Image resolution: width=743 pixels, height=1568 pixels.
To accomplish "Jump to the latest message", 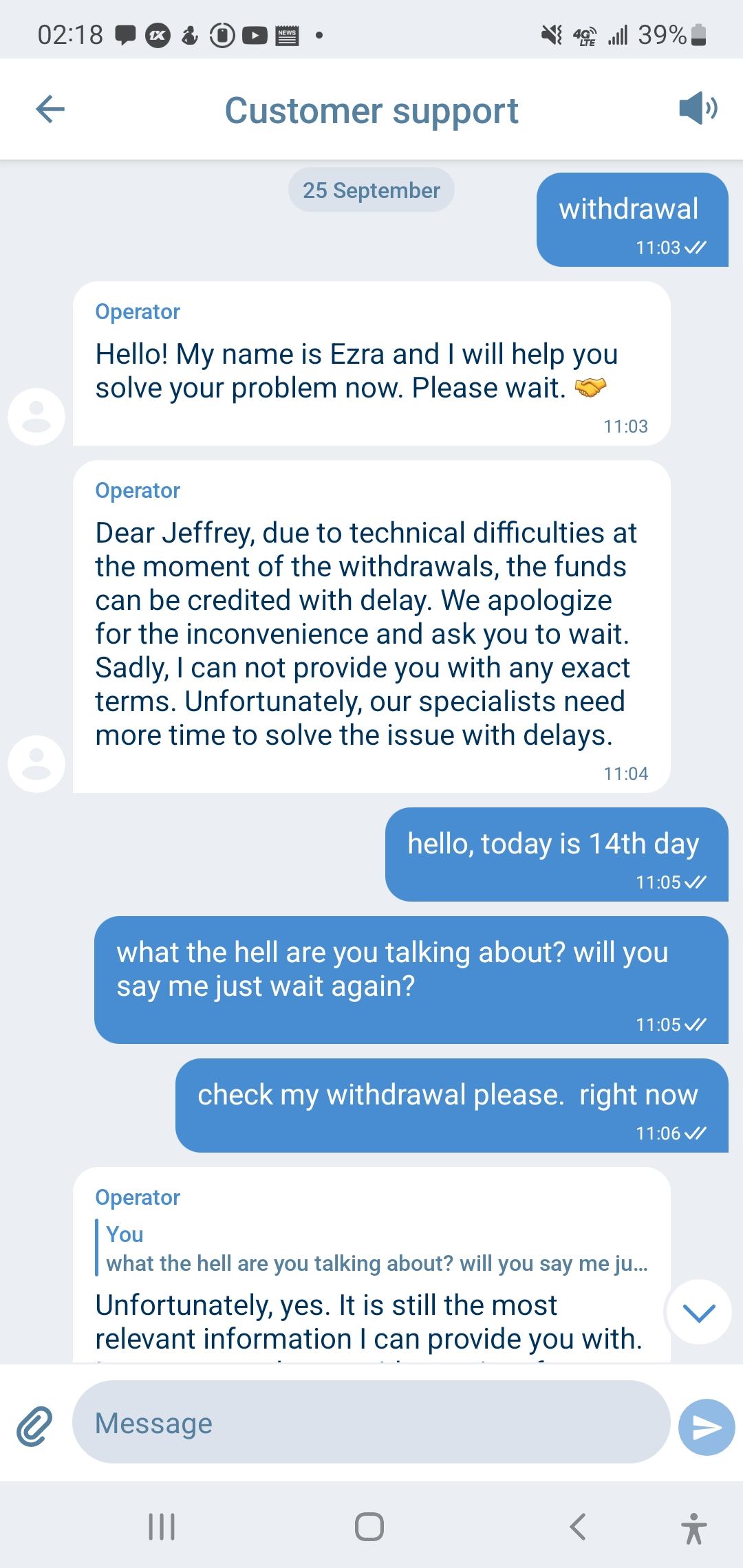I will click(x=700, y=1312).
